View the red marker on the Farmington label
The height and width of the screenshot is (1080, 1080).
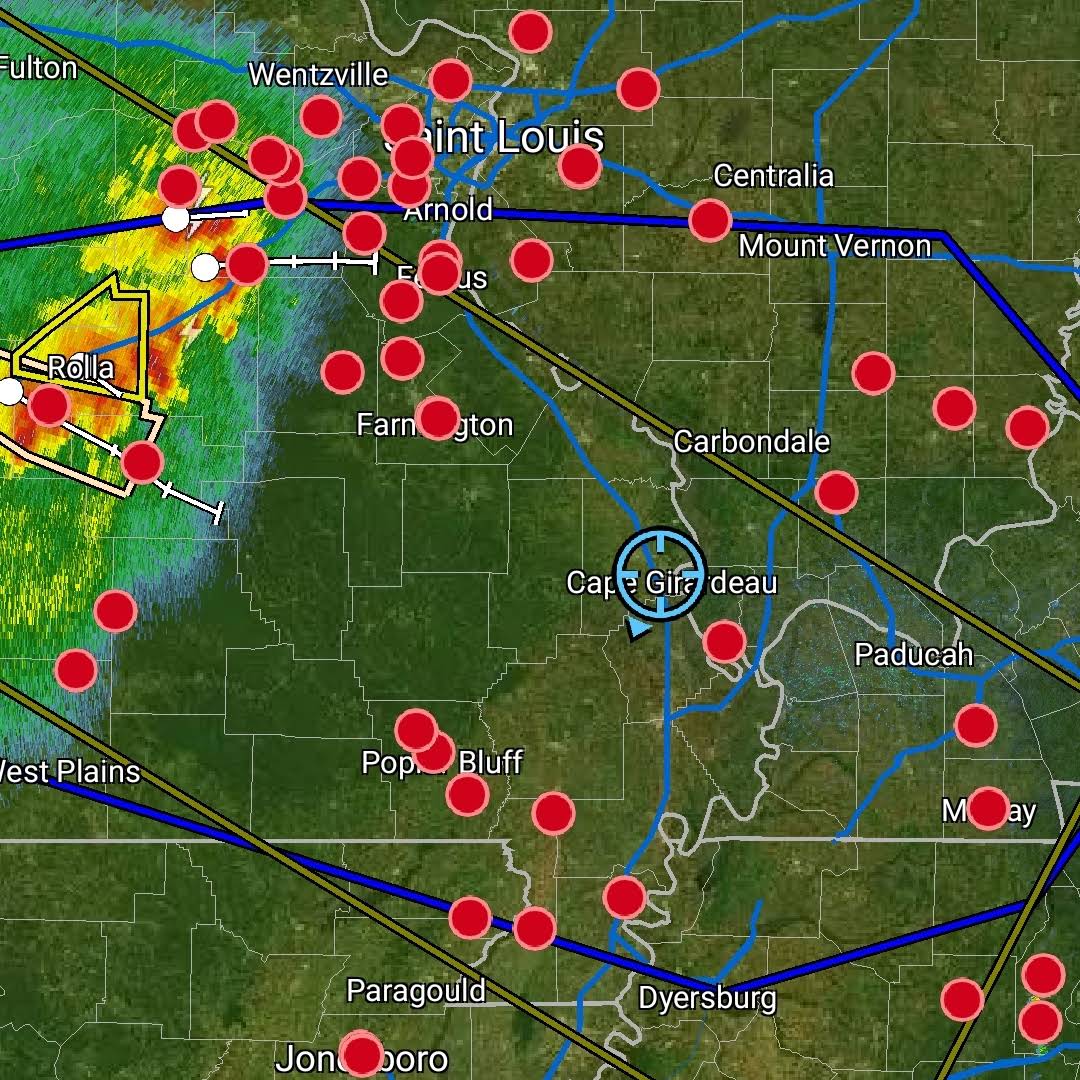pyautogui.click(x=437, y=418)
